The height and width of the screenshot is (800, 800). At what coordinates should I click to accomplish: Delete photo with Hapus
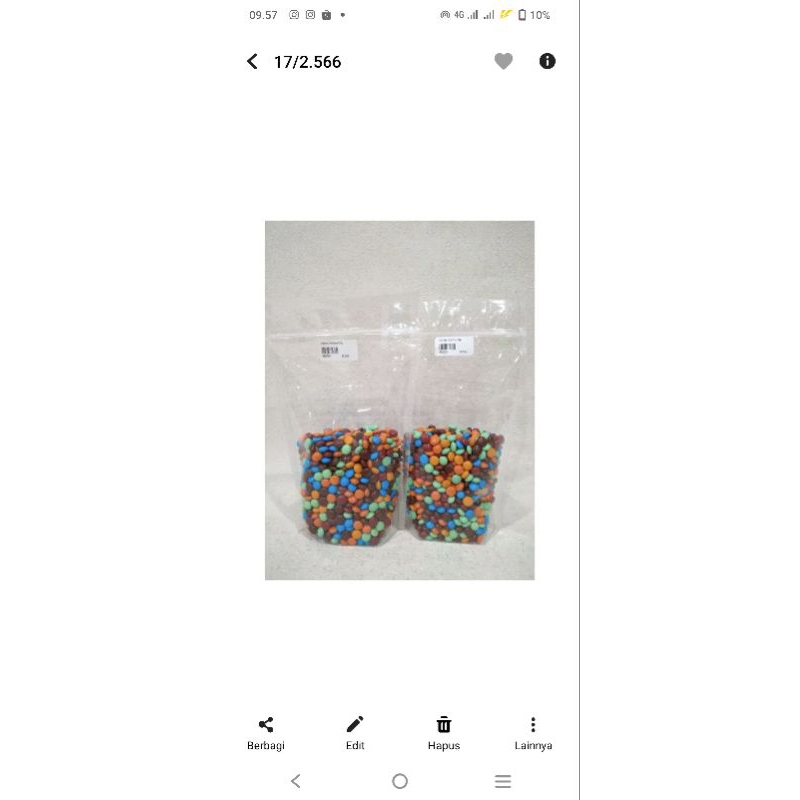(x=444, y=734)
